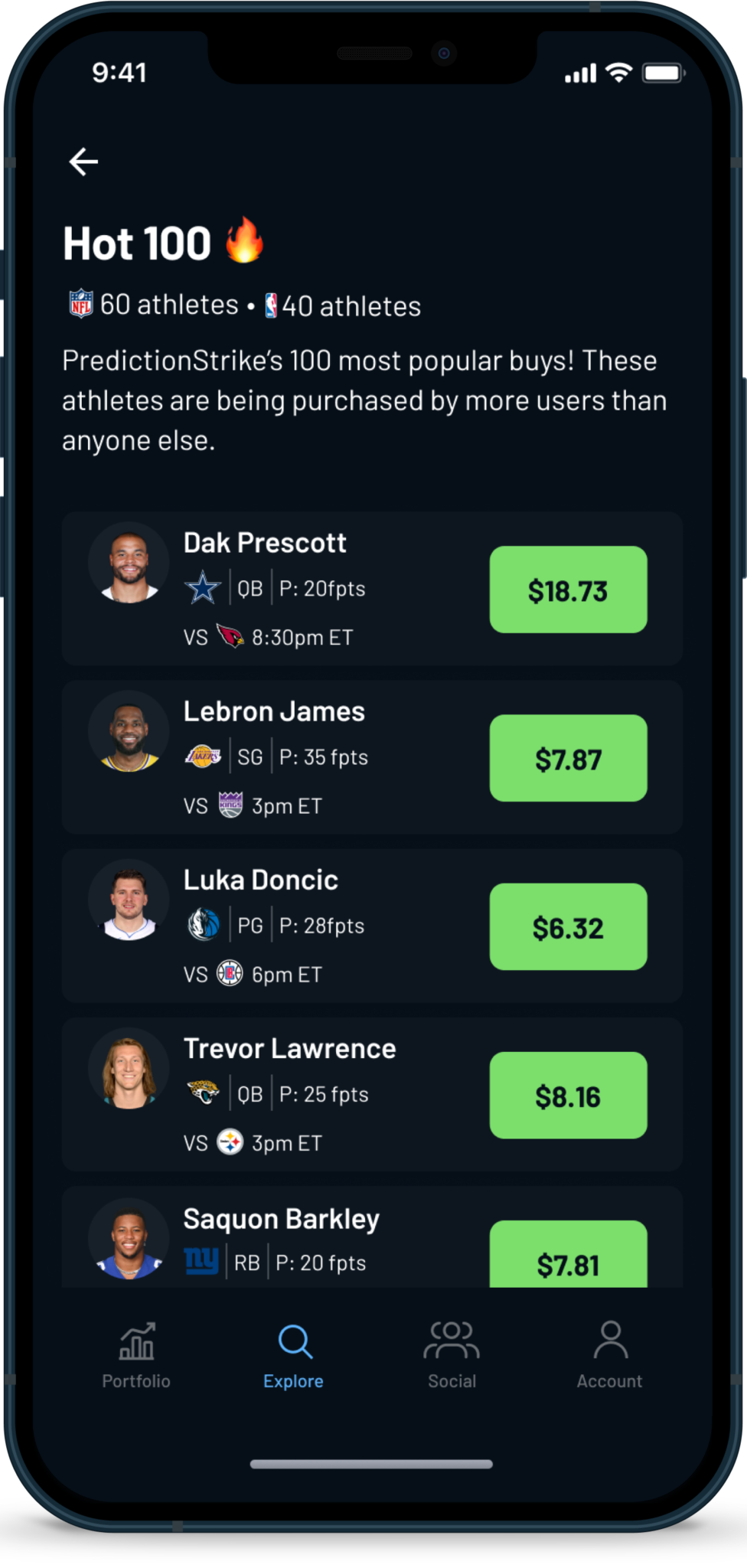This screenshot has width=747, height=1568.
Task: Select the $6.32 price button
Action: [568, 926]
